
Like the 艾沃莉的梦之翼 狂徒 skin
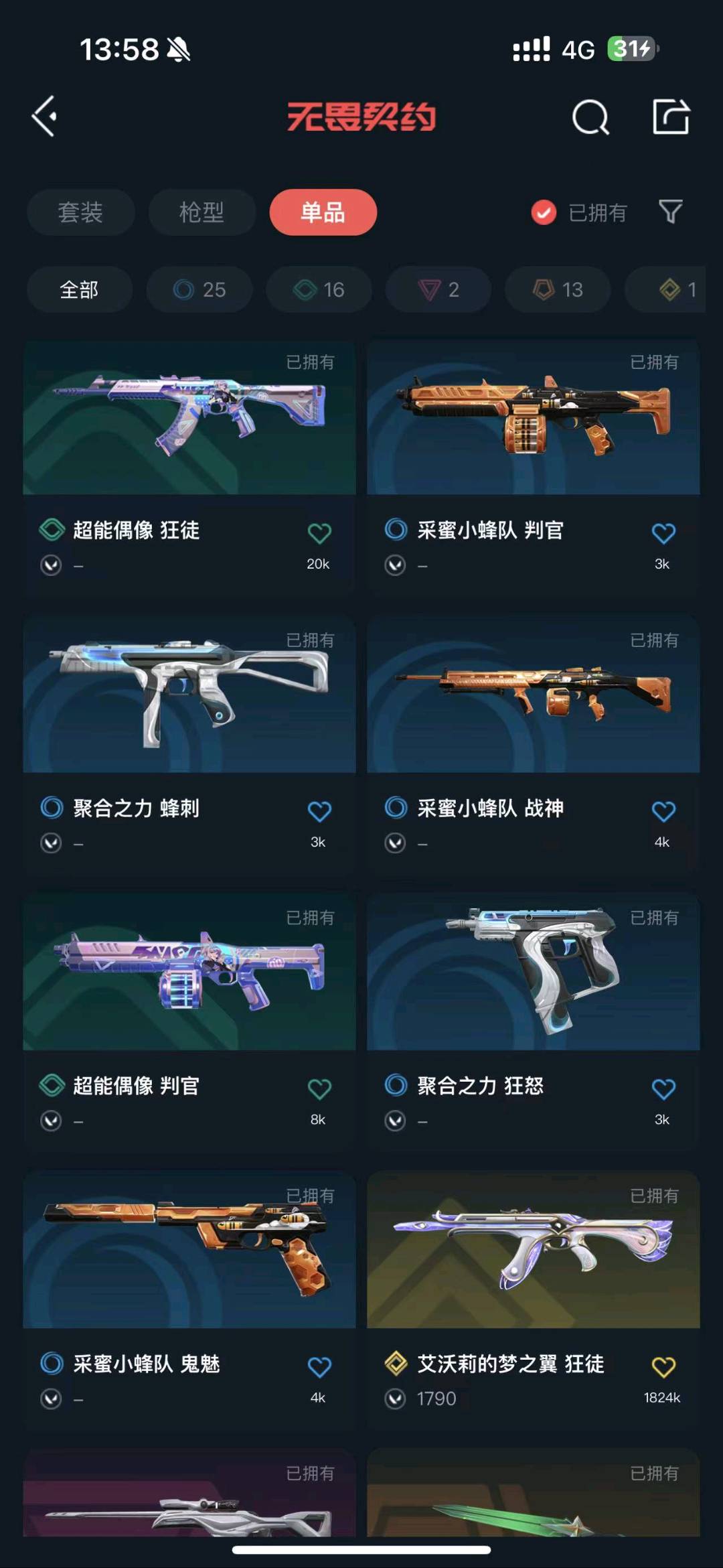(663, 1366)
